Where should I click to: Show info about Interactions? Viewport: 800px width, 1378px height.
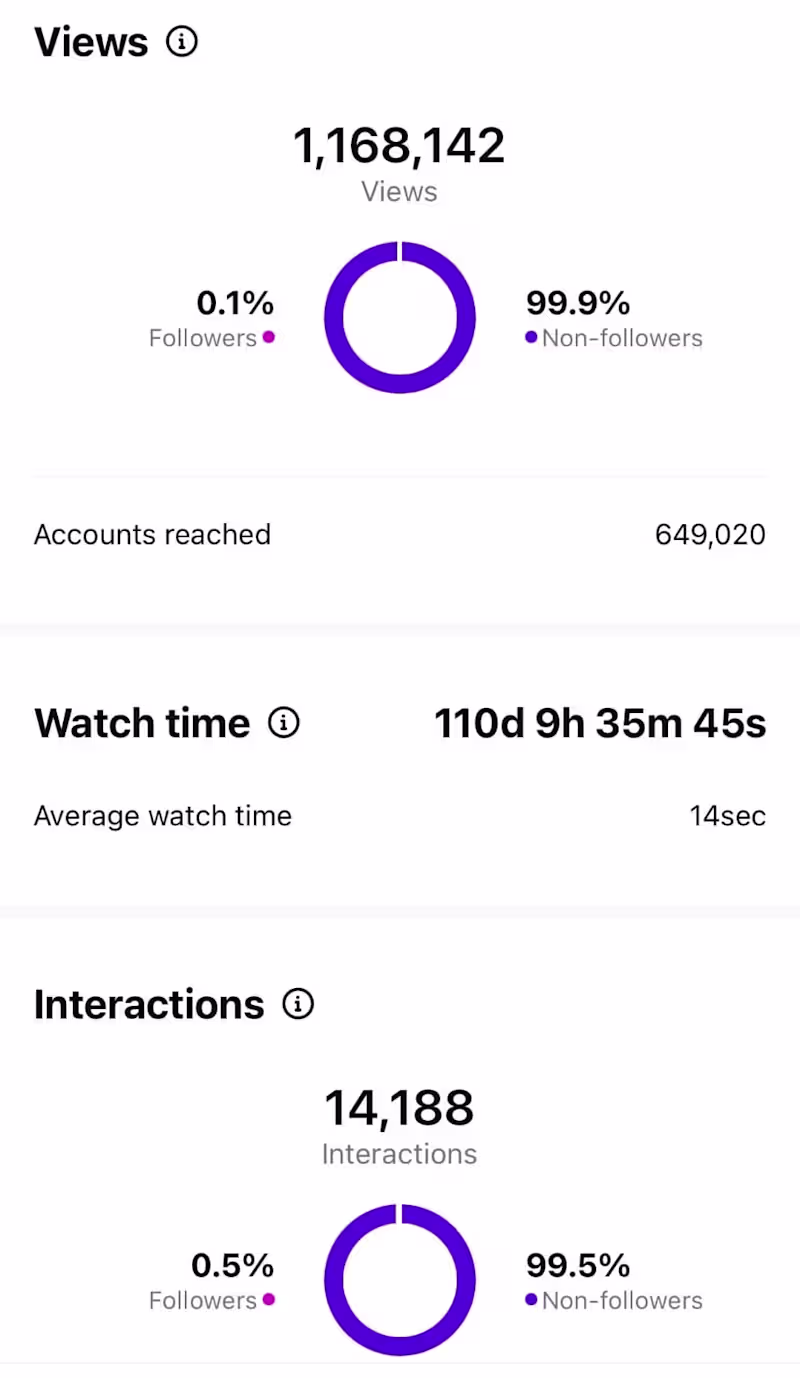click(x=298, y=1004)
